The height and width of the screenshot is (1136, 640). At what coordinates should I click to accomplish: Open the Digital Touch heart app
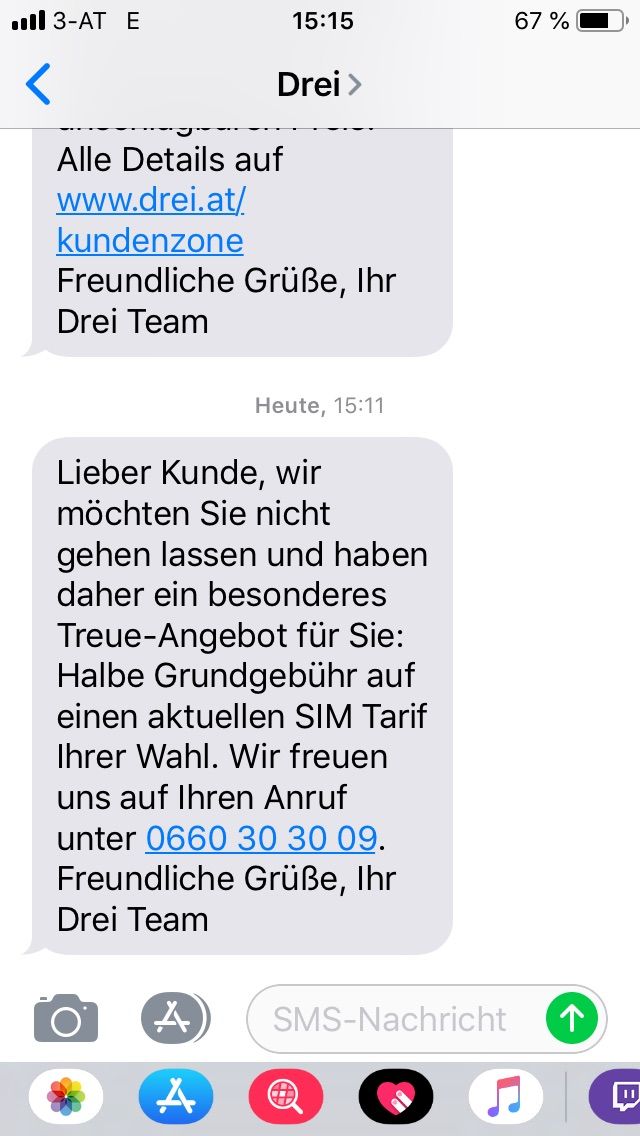396,1098
